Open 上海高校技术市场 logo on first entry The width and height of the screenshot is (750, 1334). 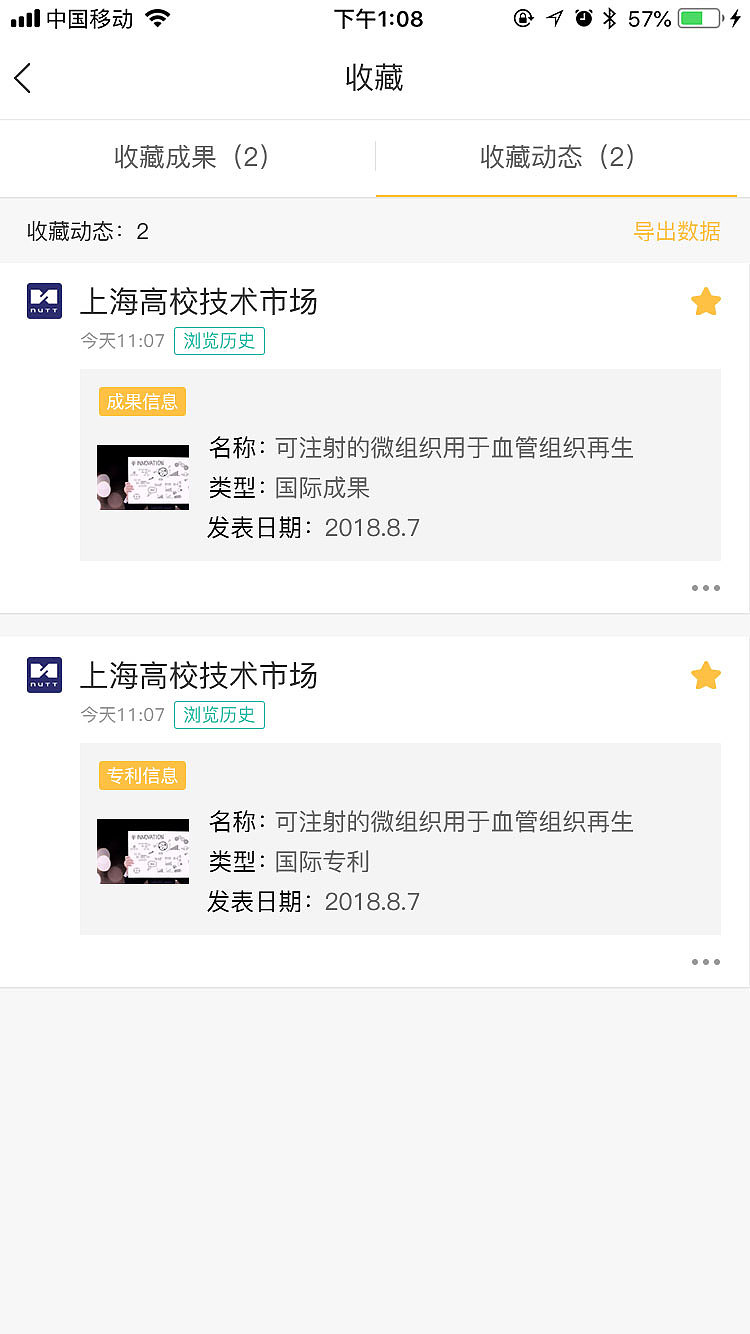[x=43, y=300]
